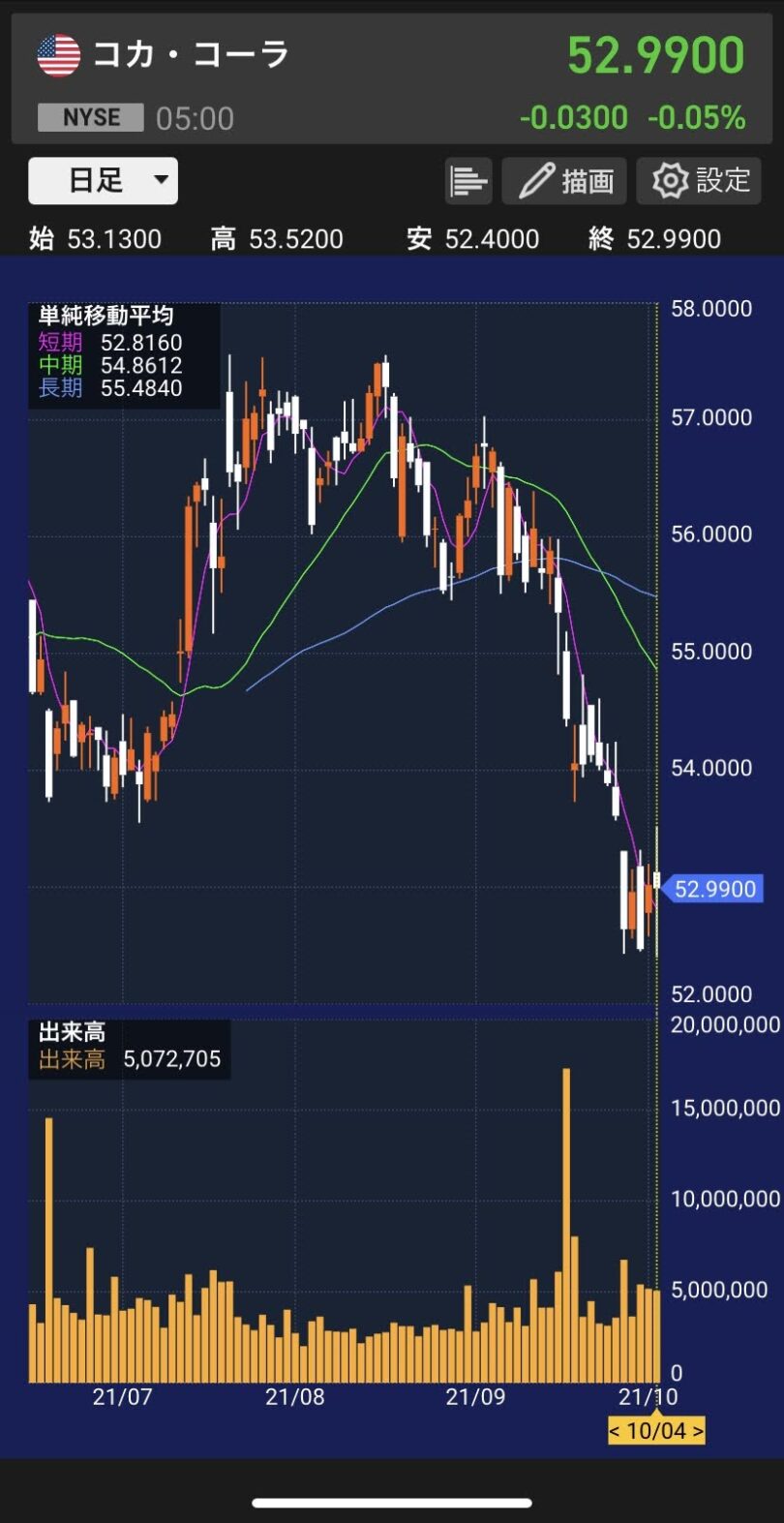Open the 描画 drawing tool
The width and height of the screenshot is (784, 1523).
pyautogui.click(x=564, y=181)
